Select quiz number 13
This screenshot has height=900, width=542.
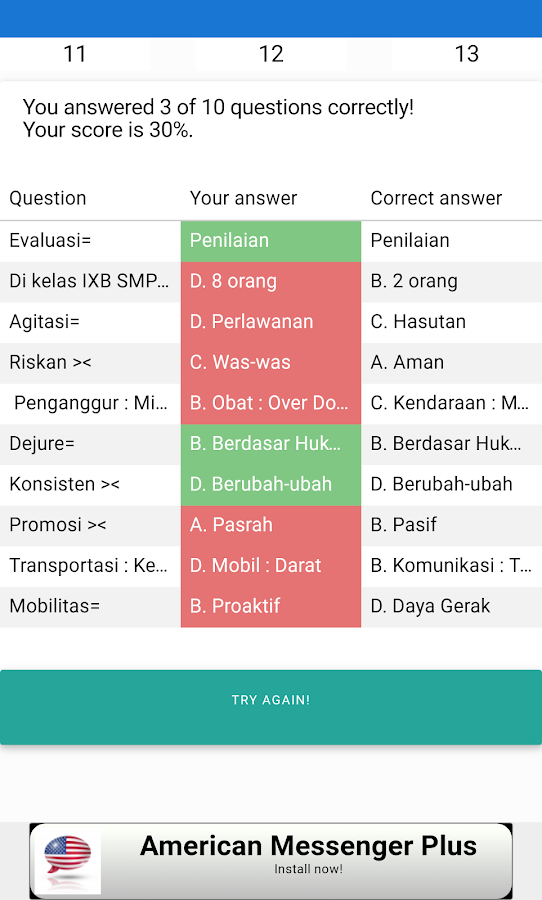466,54
